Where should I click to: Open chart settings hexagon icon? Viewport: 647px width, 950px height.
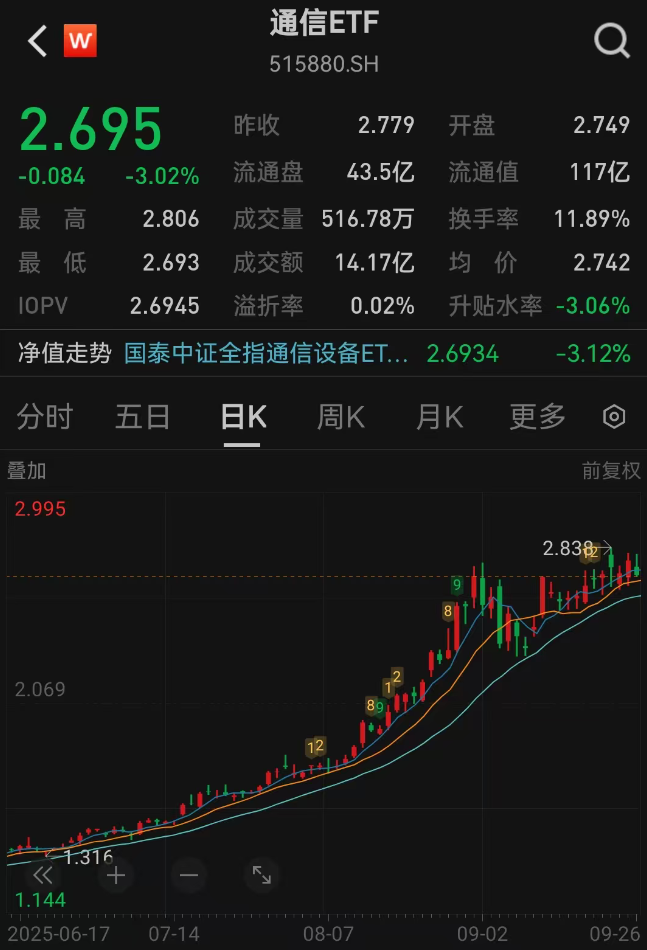click(x=614, y=417)
